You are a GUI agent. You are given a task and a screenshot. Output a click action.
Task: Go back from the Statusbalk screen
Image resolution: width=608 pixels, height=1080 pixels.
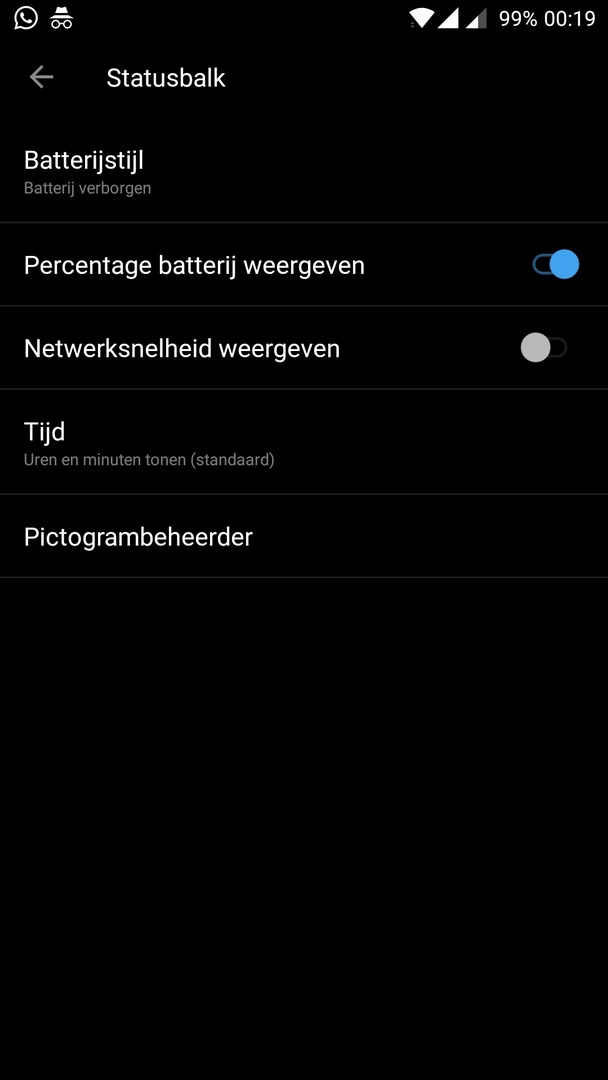click(41, 77)
